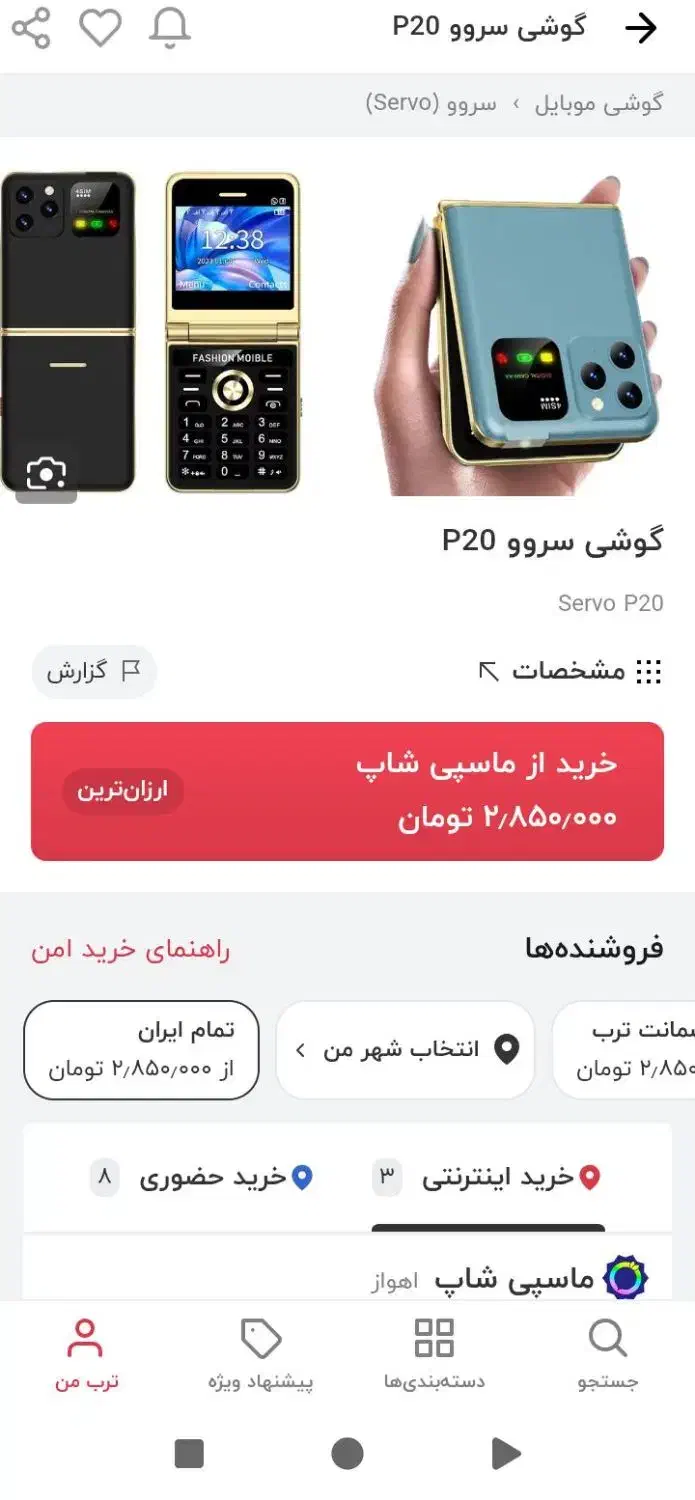
Task: Select the تمام ایران filter chip
Action: coord(141,1050)
